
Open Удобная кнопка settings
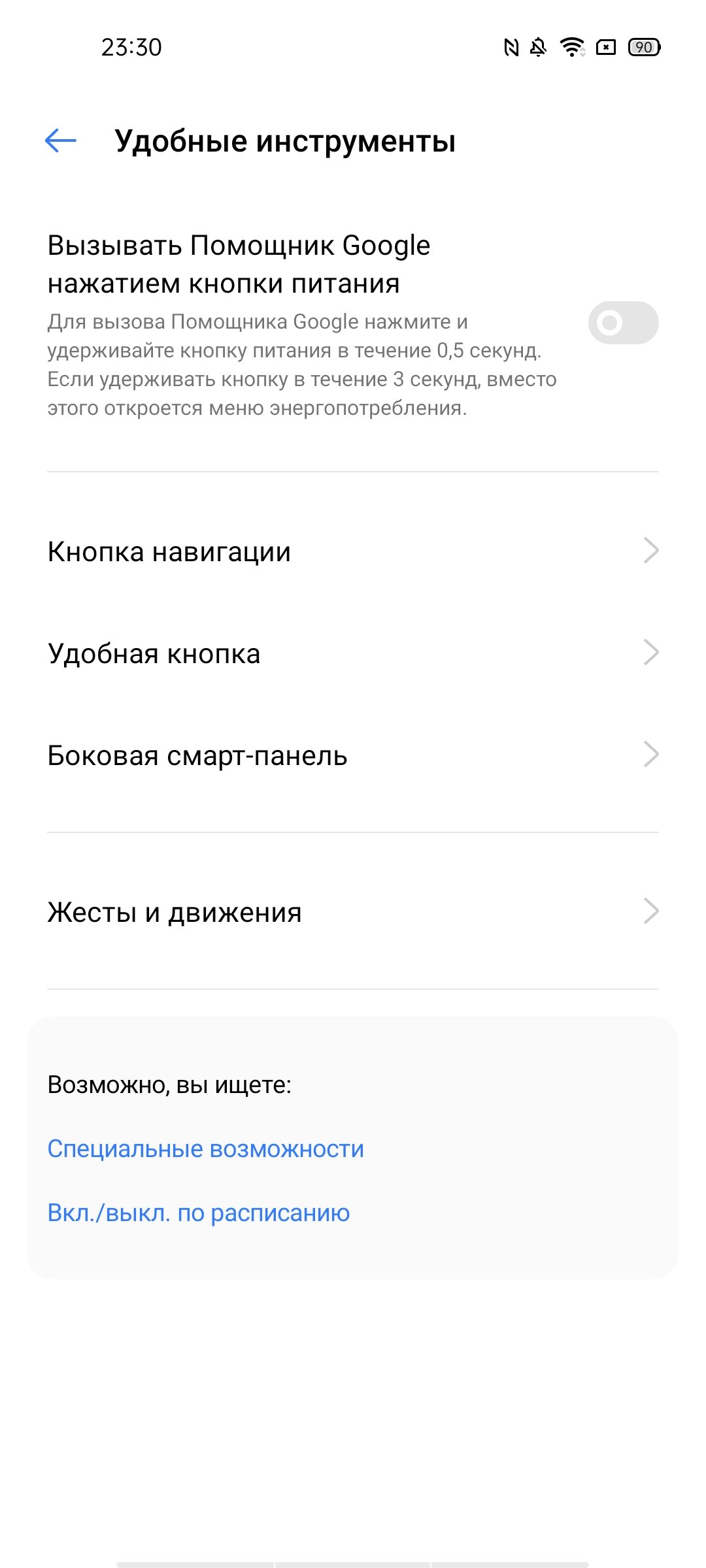(x=353, y=653)
